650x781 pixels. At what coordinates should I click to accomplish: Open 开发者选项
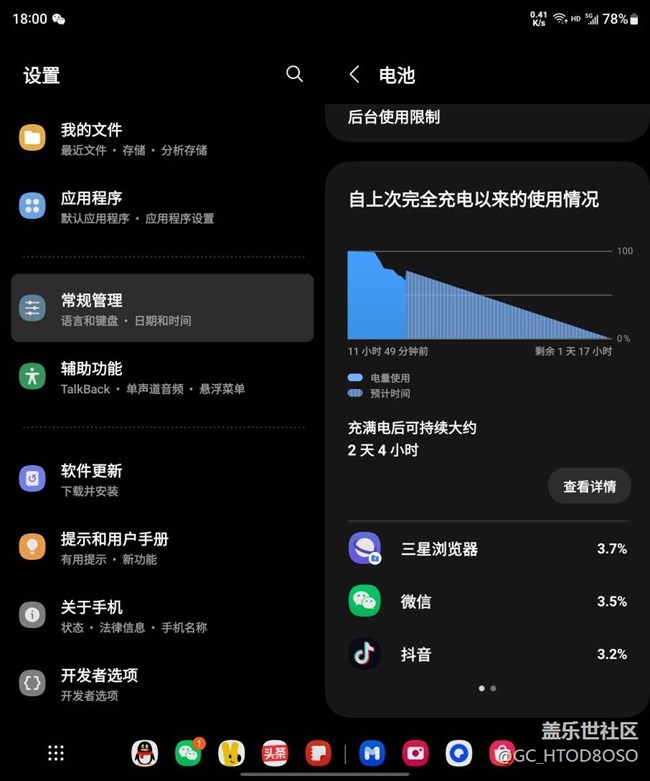[x=162, y=684]
